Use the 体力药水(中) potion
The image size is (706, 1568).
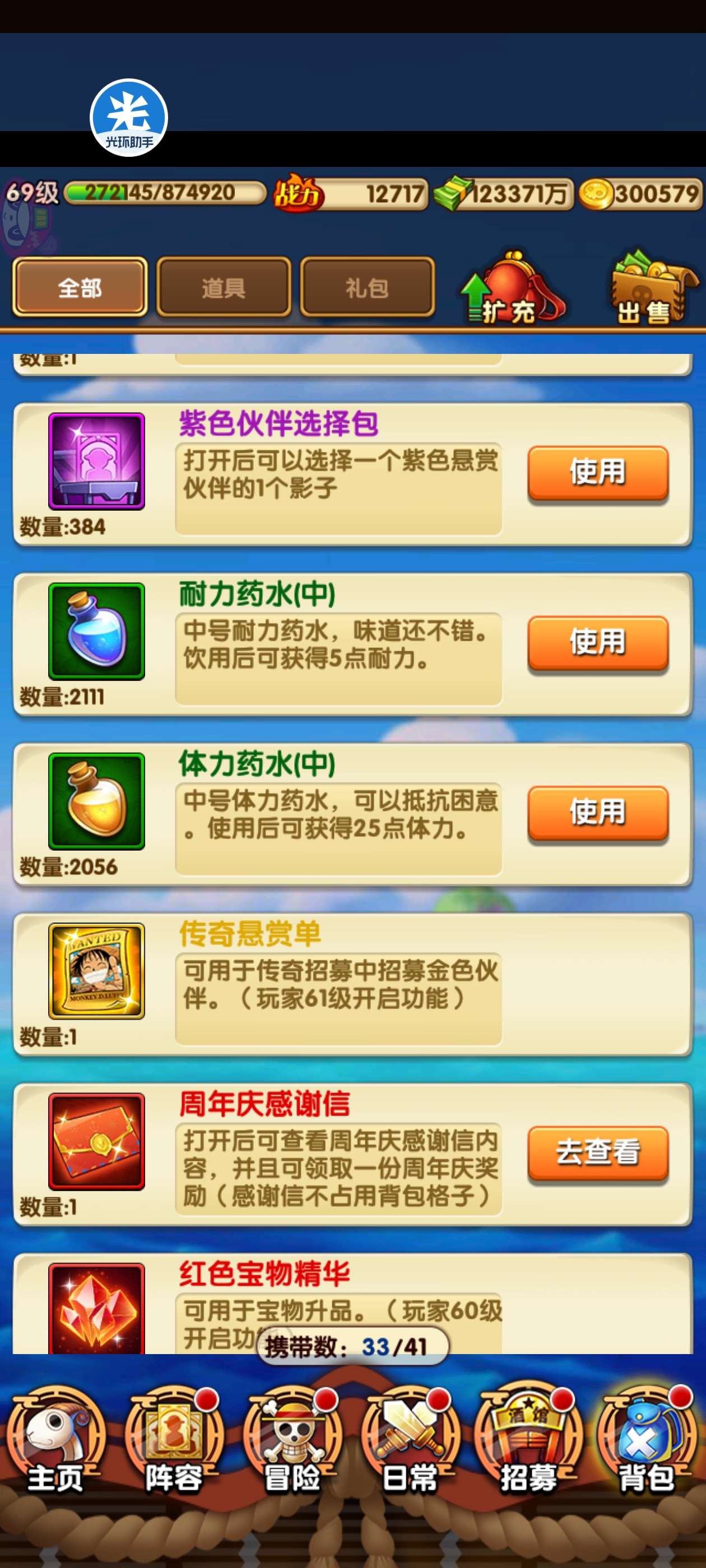[x=597, y=813]
